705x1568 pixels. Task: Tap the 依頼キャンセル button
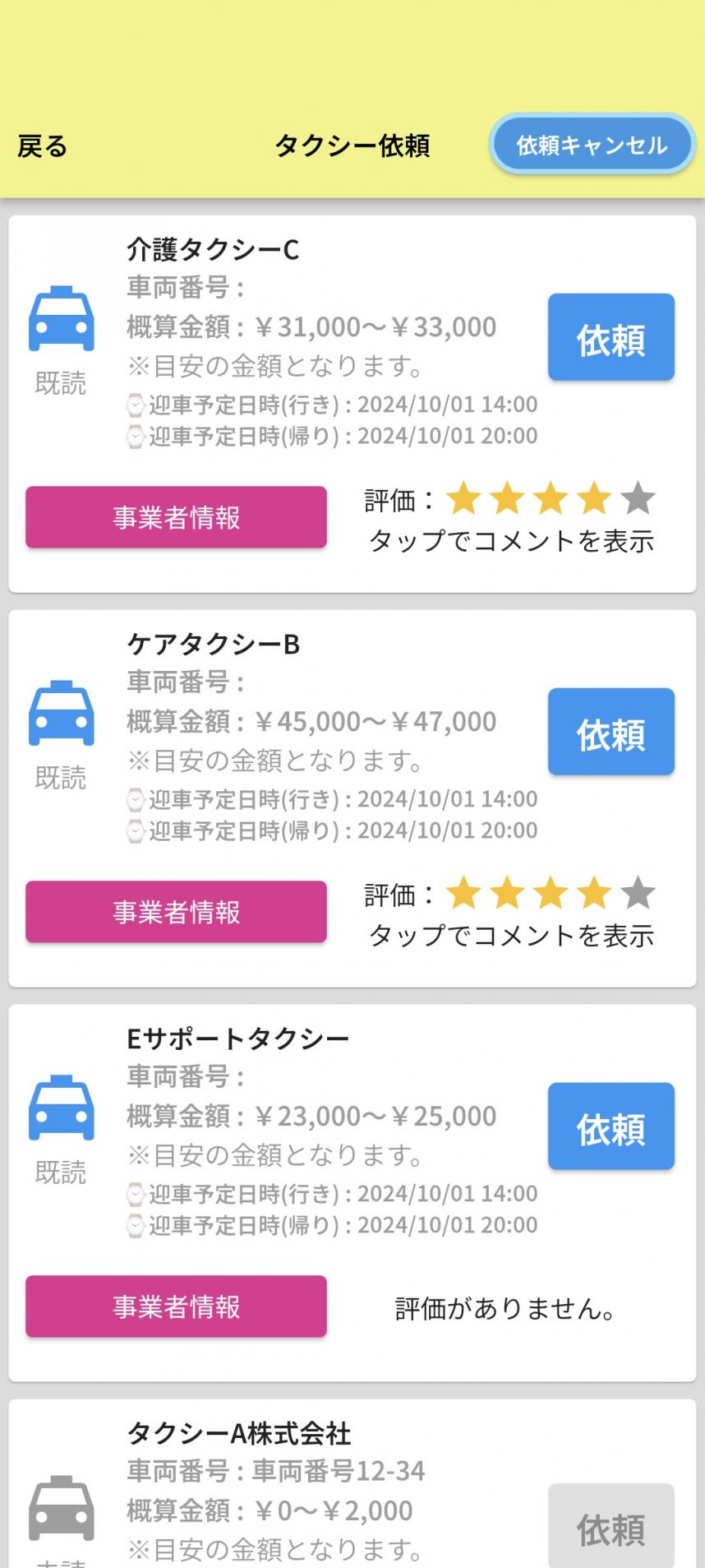tap(592, 144)
